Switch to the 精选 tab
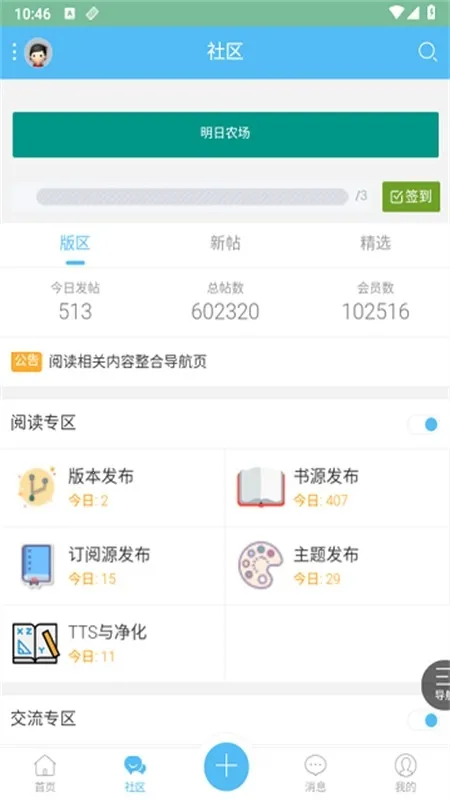 pos(376,243)
